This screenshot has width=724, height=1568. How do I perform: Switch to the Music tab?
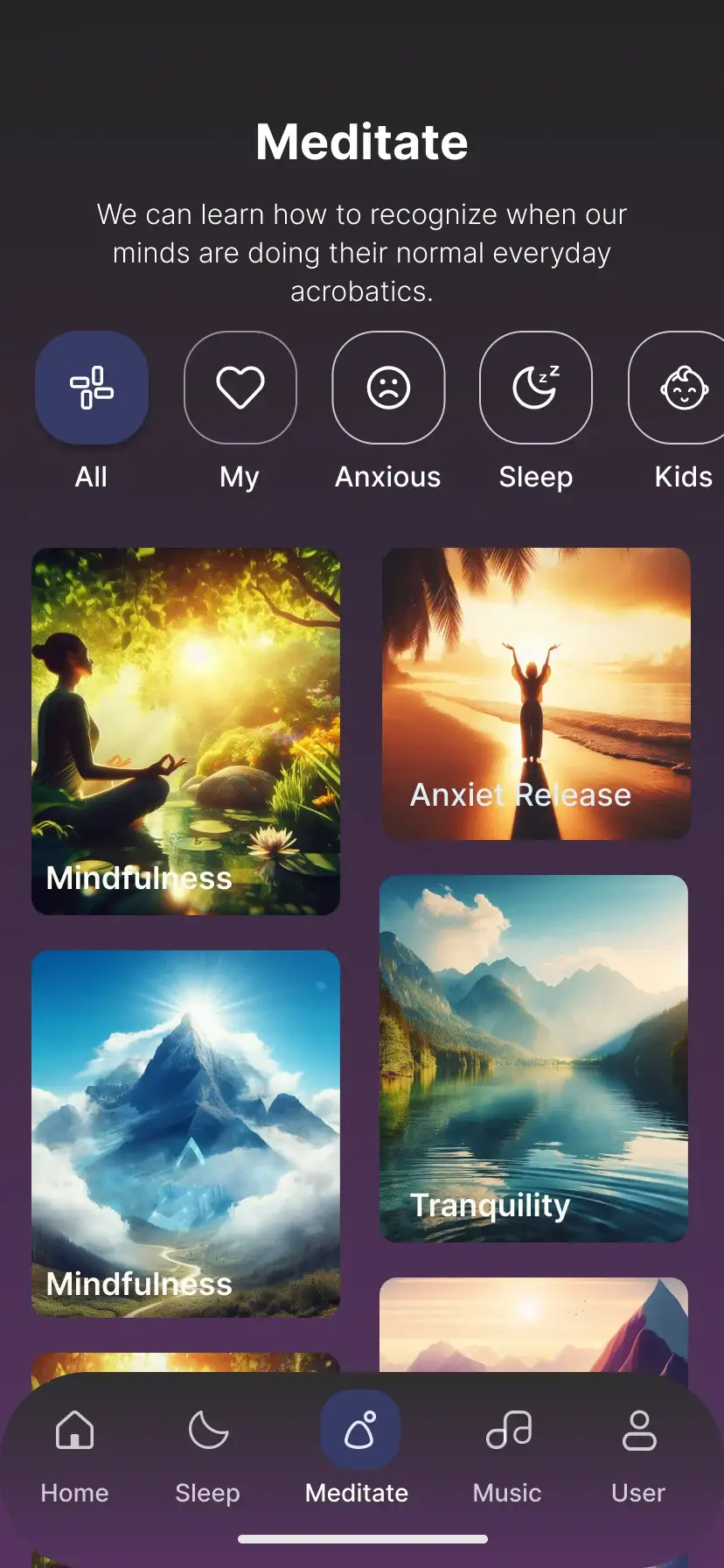pos(508,1452)
